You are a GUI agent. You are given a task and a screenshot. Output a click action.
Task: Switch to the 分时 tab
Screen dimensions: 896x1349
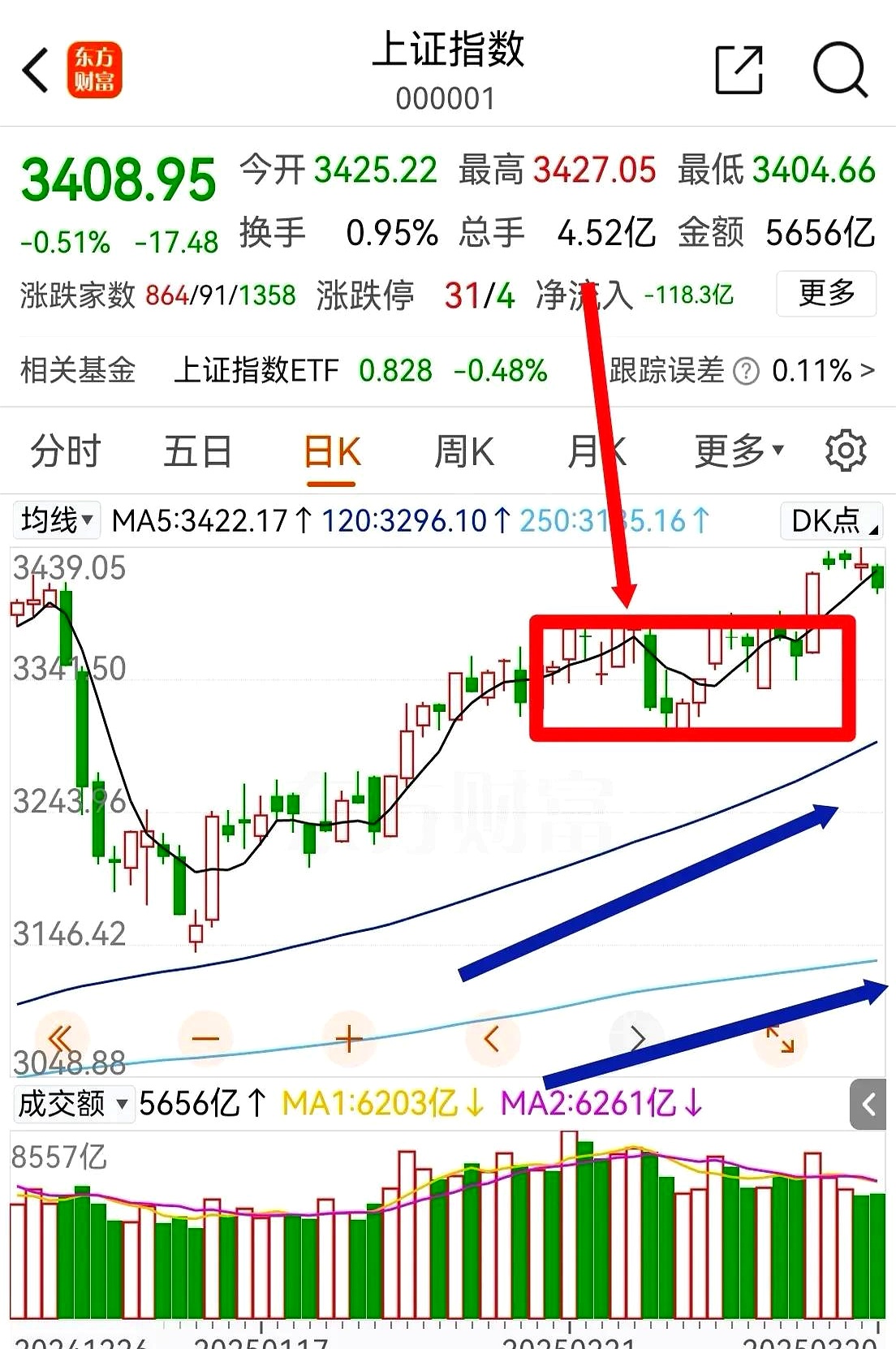pyautogui.click(x=65, y=451)
